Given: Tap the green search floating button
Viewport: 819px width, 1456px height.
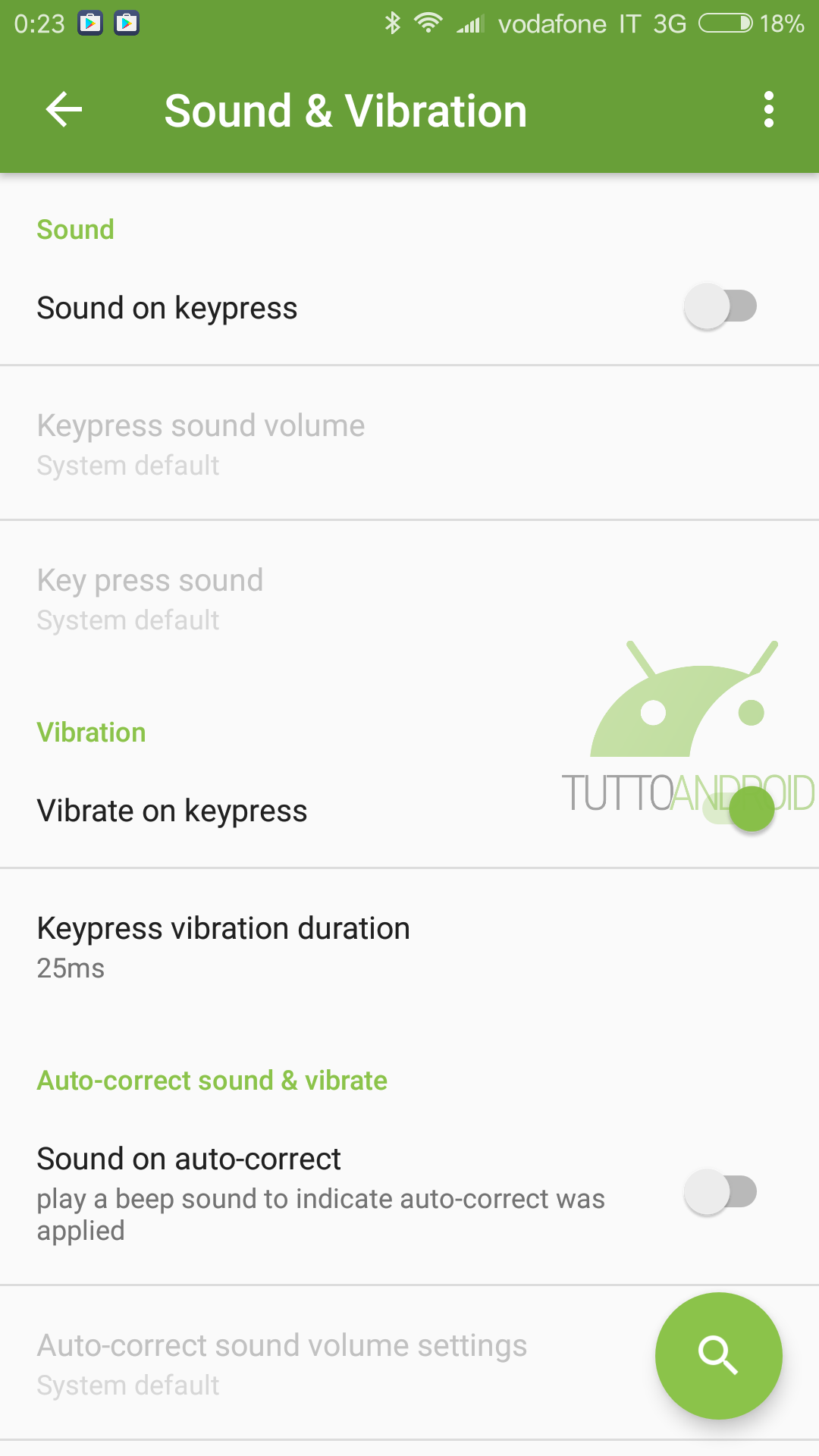Looking at the screenshot, I should (718, 1355).
